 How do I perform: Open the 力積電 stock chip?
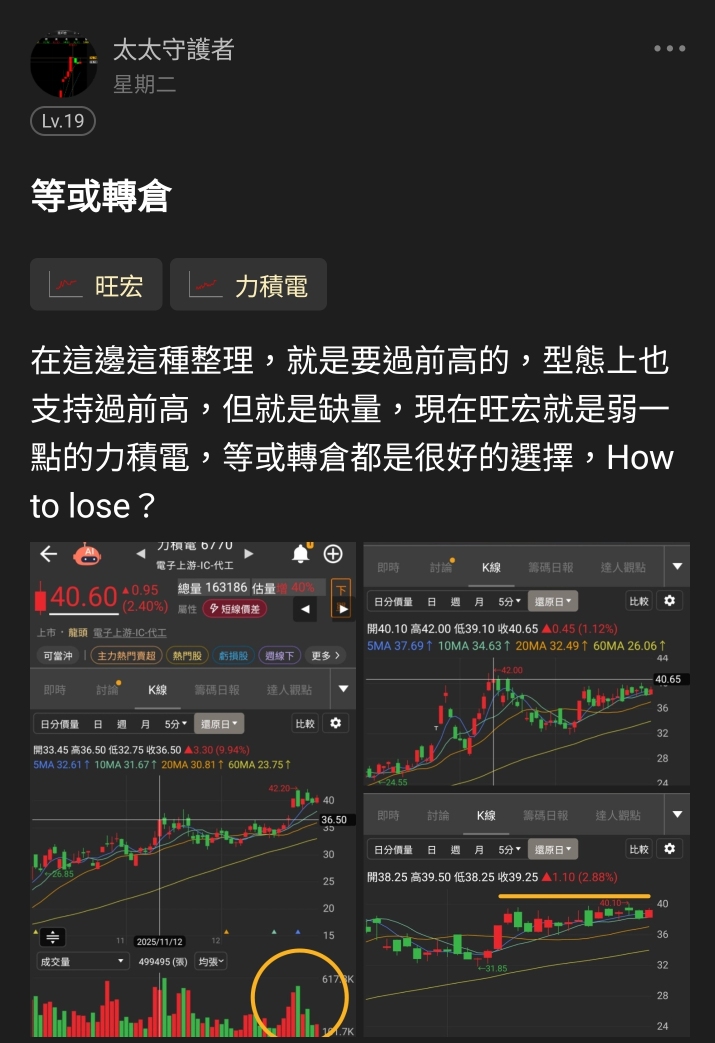point(248,286)
